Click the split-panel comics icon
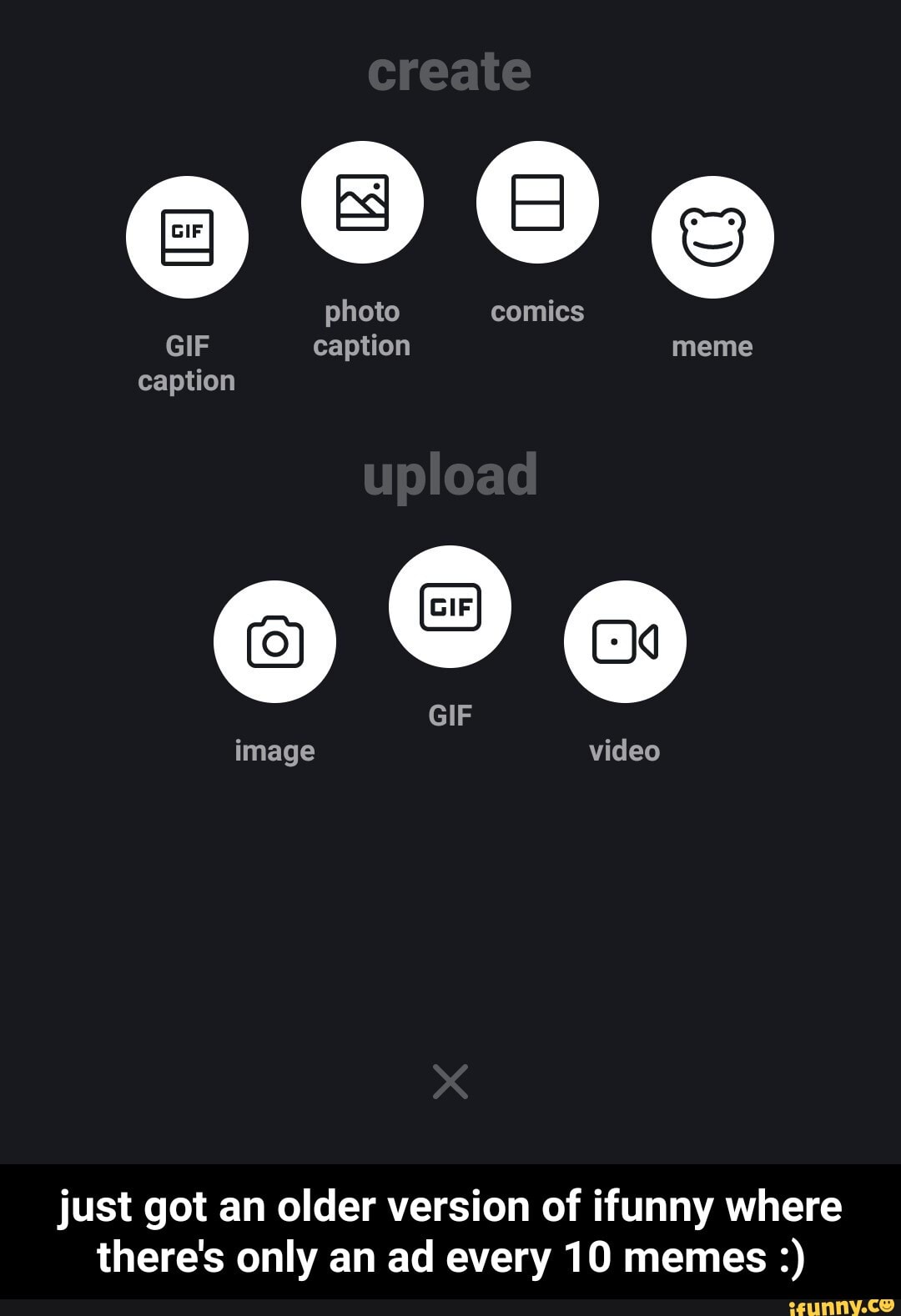The height and width of the screenshot is (1316, 901). 537,201
